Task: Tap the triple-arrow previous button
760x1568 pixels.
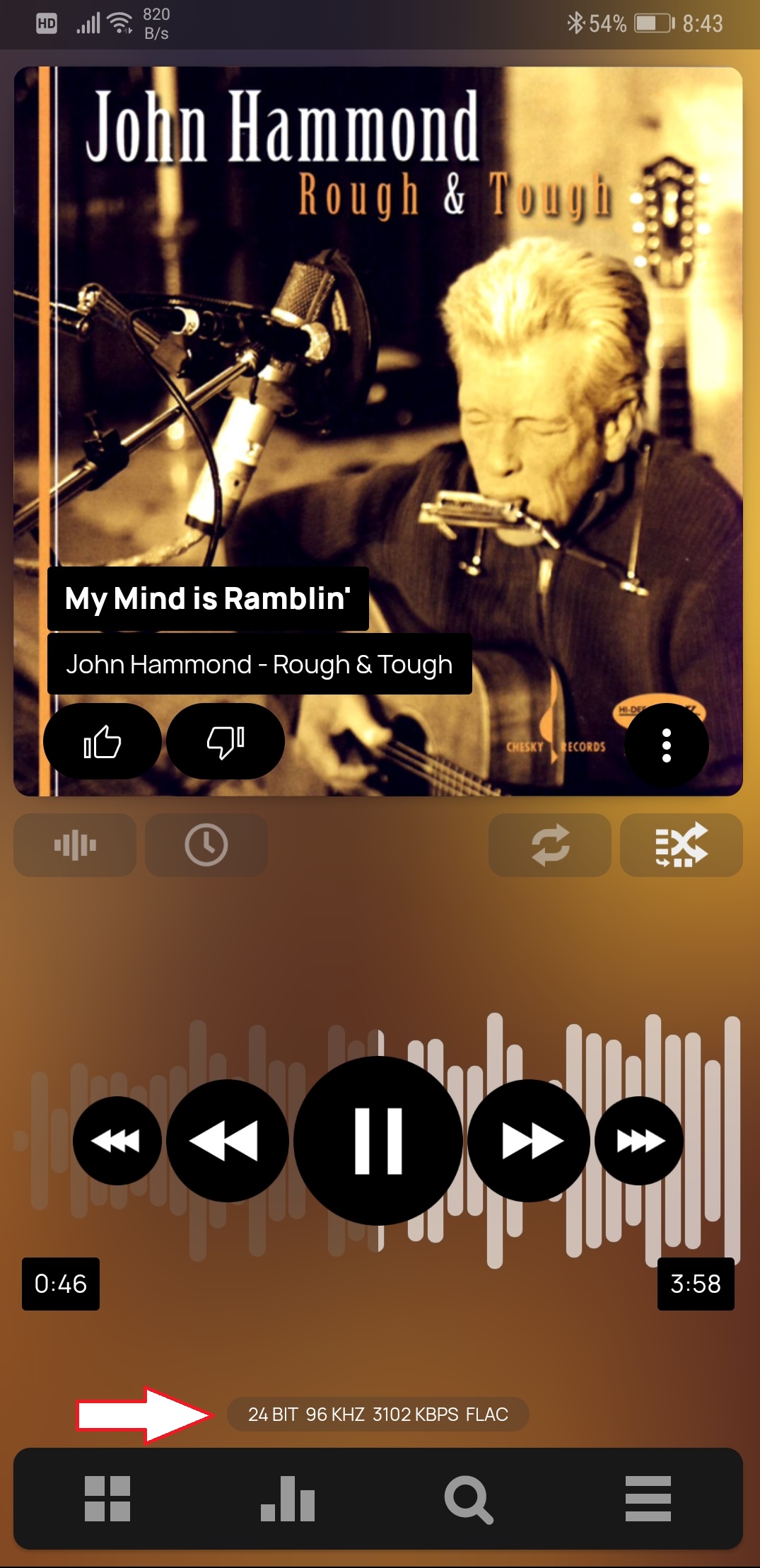Action: point(117,1140)
